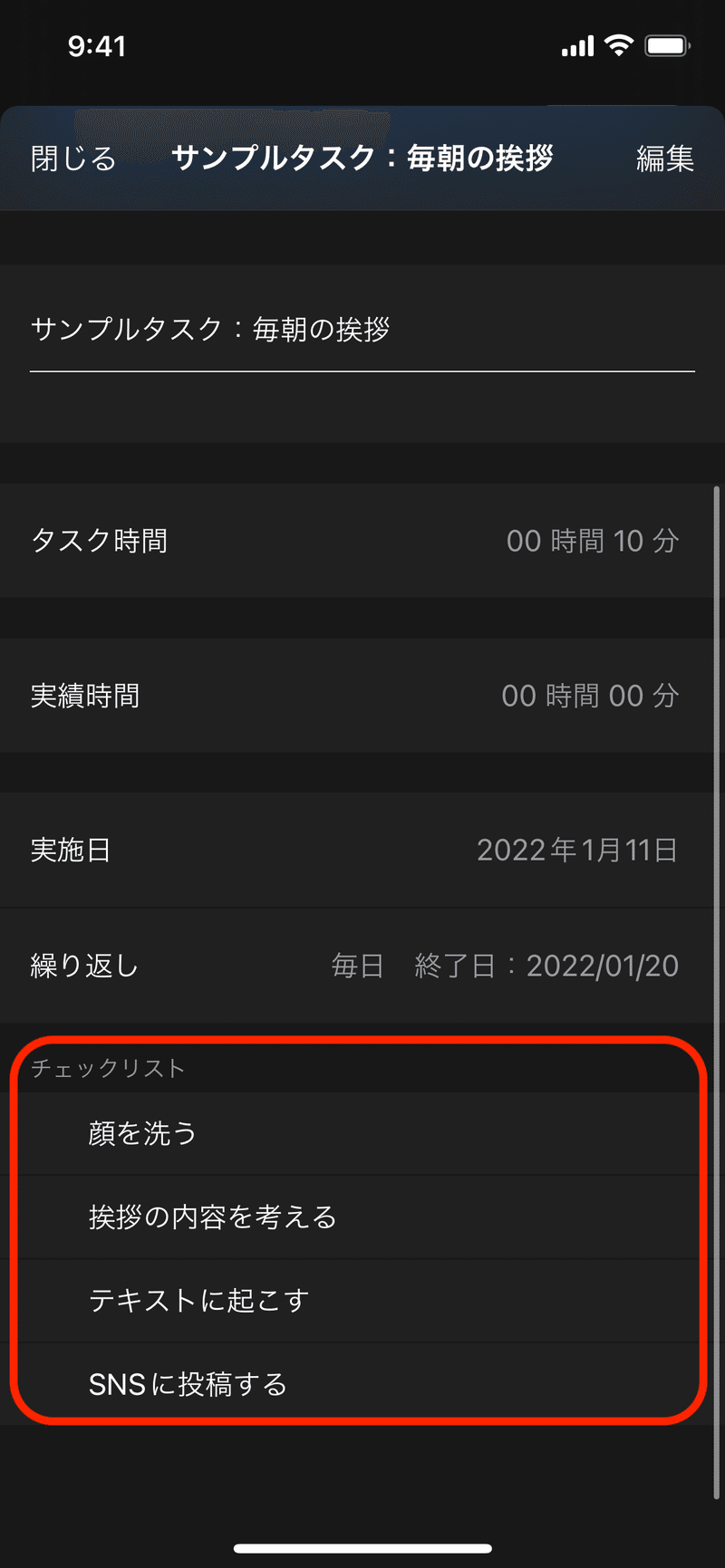This screenshot has height=1568, width=725.
Task: Tap 閉じる to close the task
Action: [74, 159]
